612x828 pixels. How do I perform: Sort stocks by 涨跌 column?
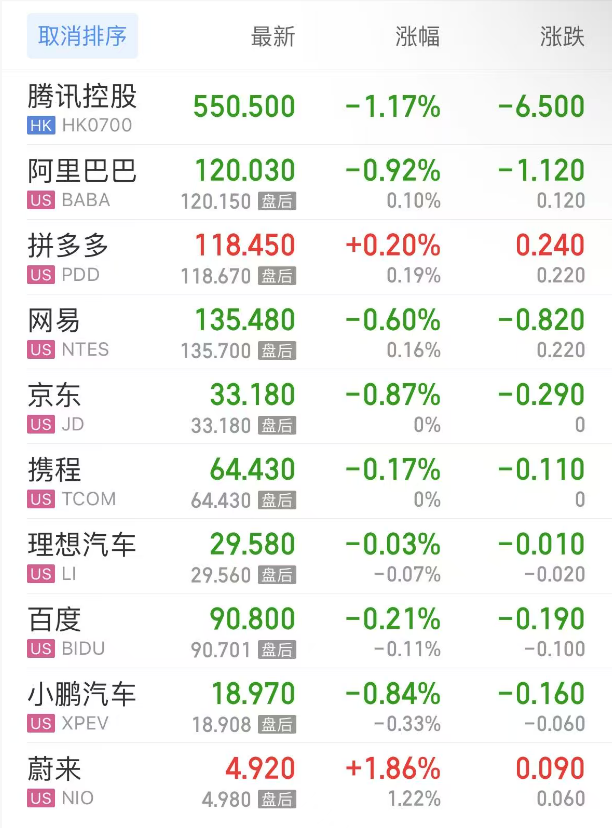point(561,37)
